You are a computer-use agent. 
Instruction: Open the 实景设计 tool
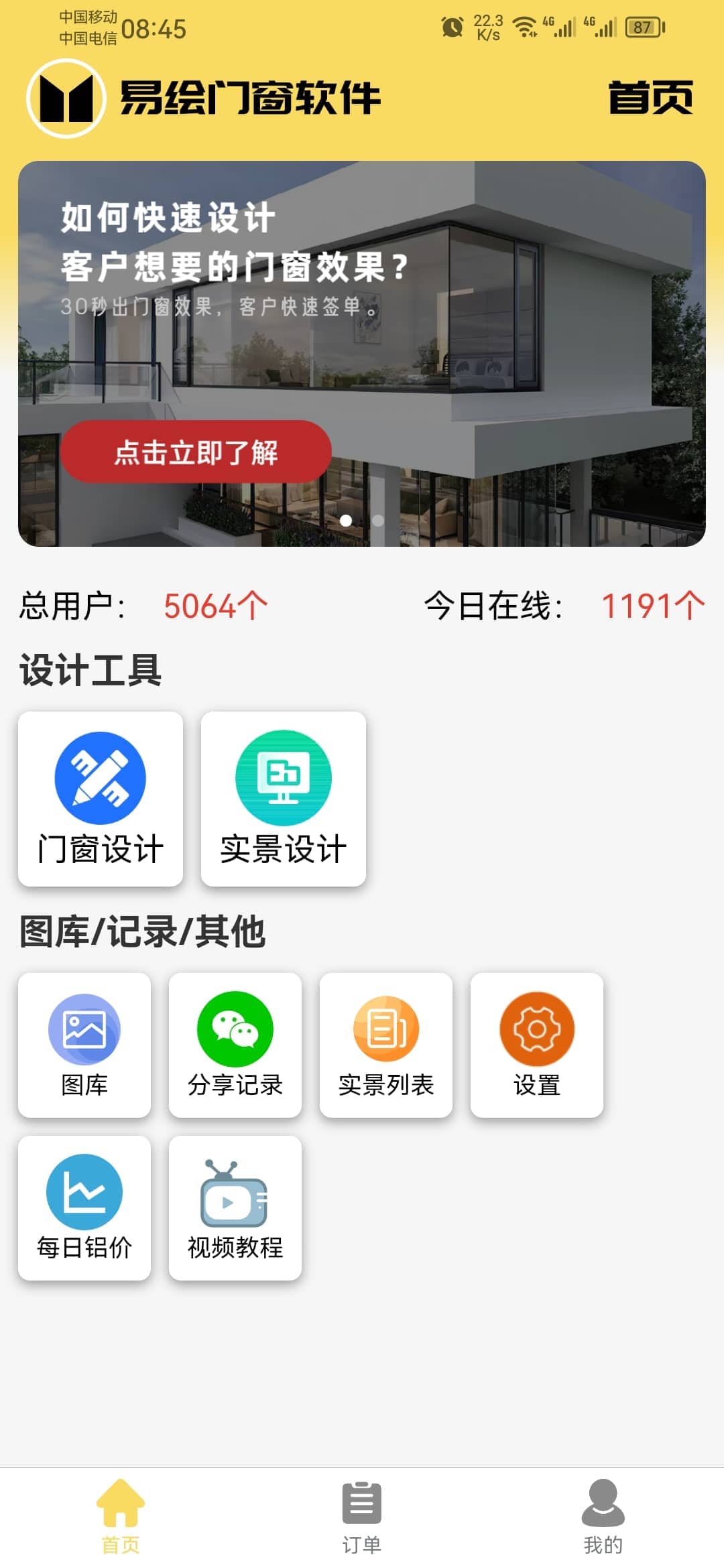click(284, 799)
